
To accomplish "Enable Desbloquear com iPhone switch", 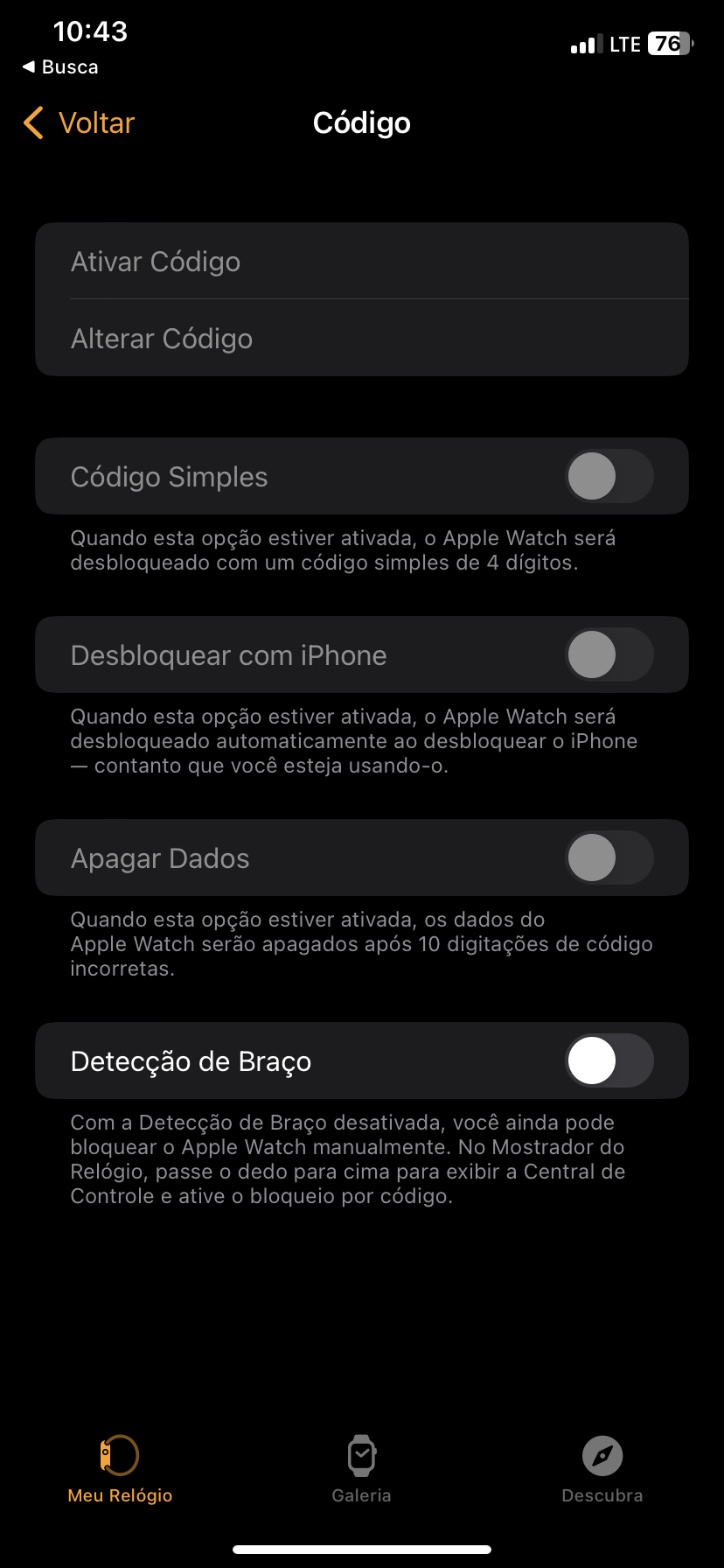I will [609, 655].
